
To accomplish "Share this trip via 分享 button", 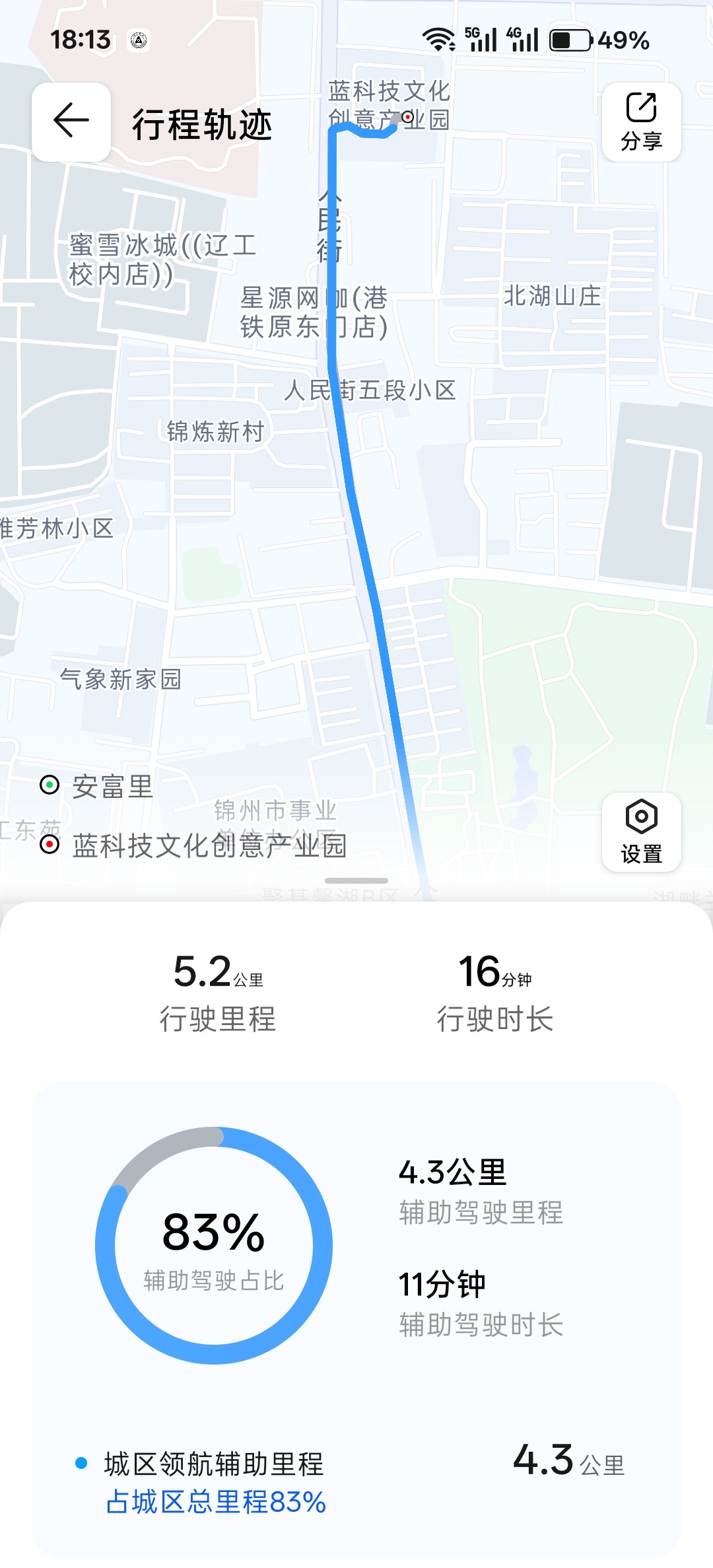I will coord(641,122).
